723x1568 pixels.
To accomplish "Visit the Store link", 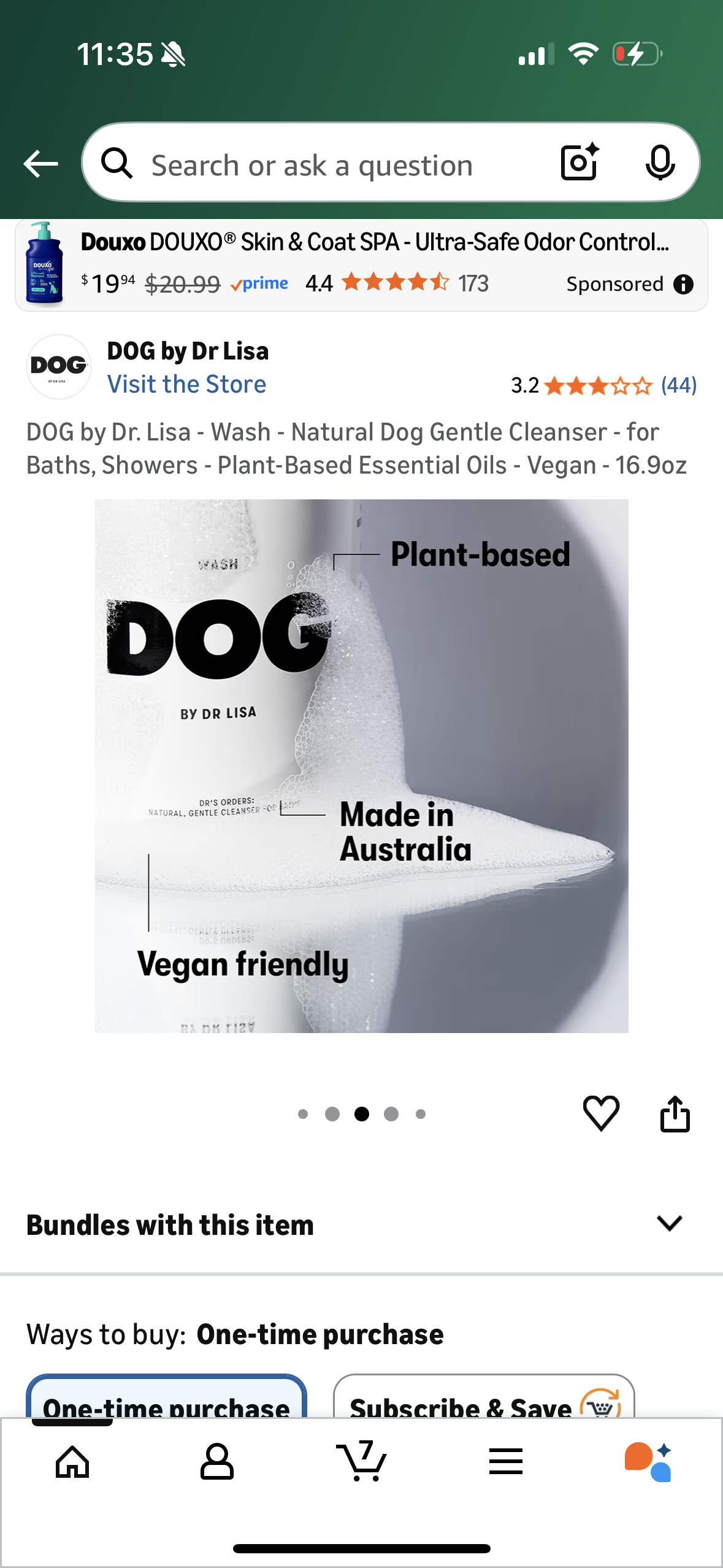I will click(187, 383).
